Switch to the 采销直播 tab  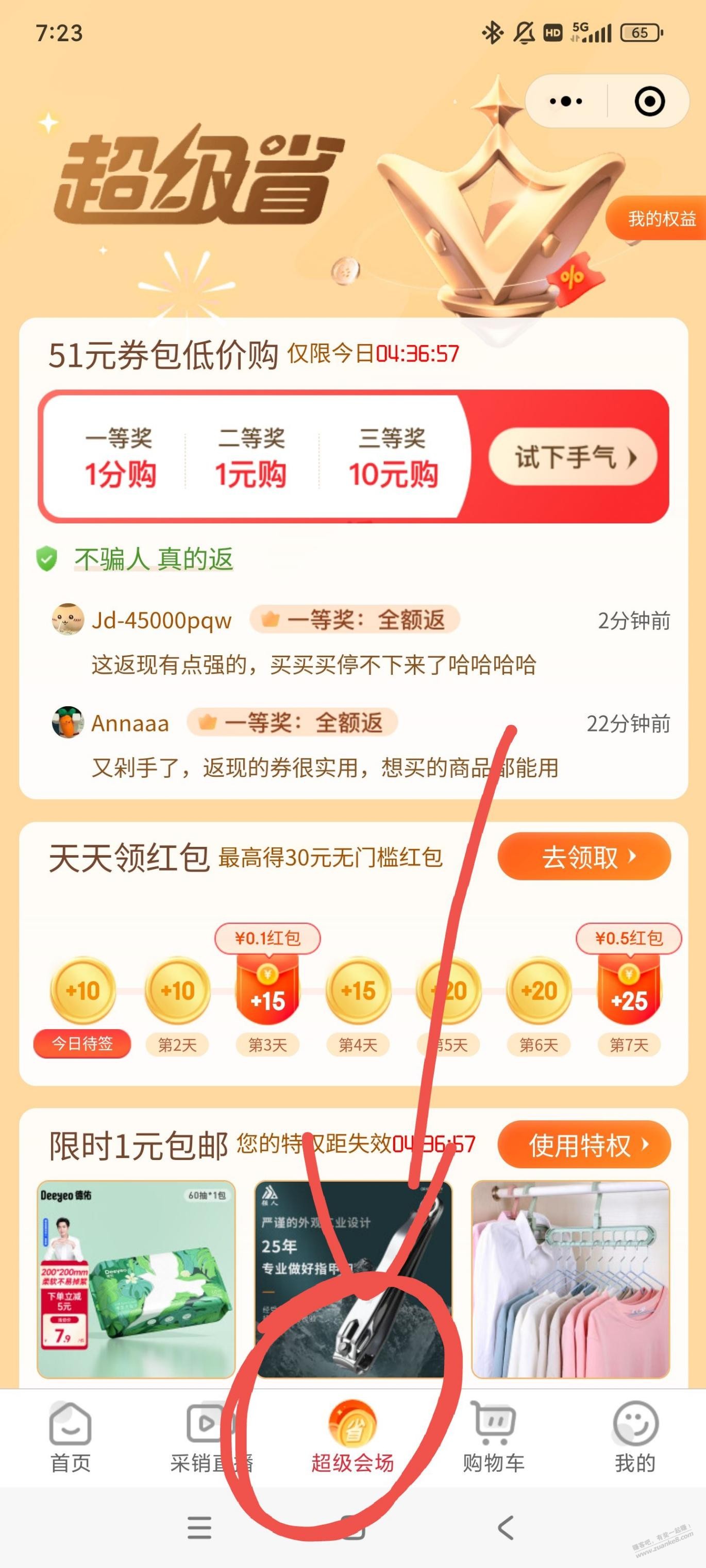pos(210,1438)
